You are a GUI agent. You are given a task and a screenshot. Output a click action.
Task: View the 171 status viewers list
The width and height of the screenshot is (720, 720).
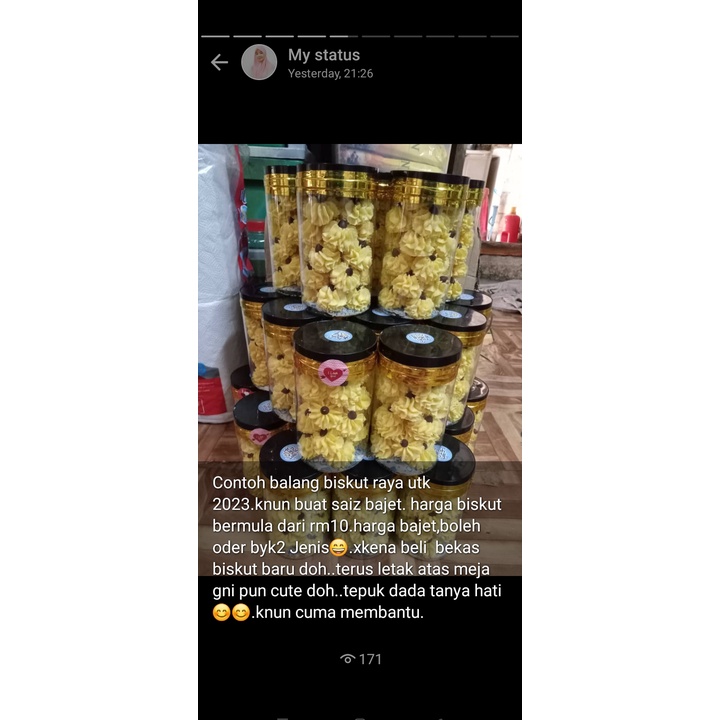(x=361, y=659)
